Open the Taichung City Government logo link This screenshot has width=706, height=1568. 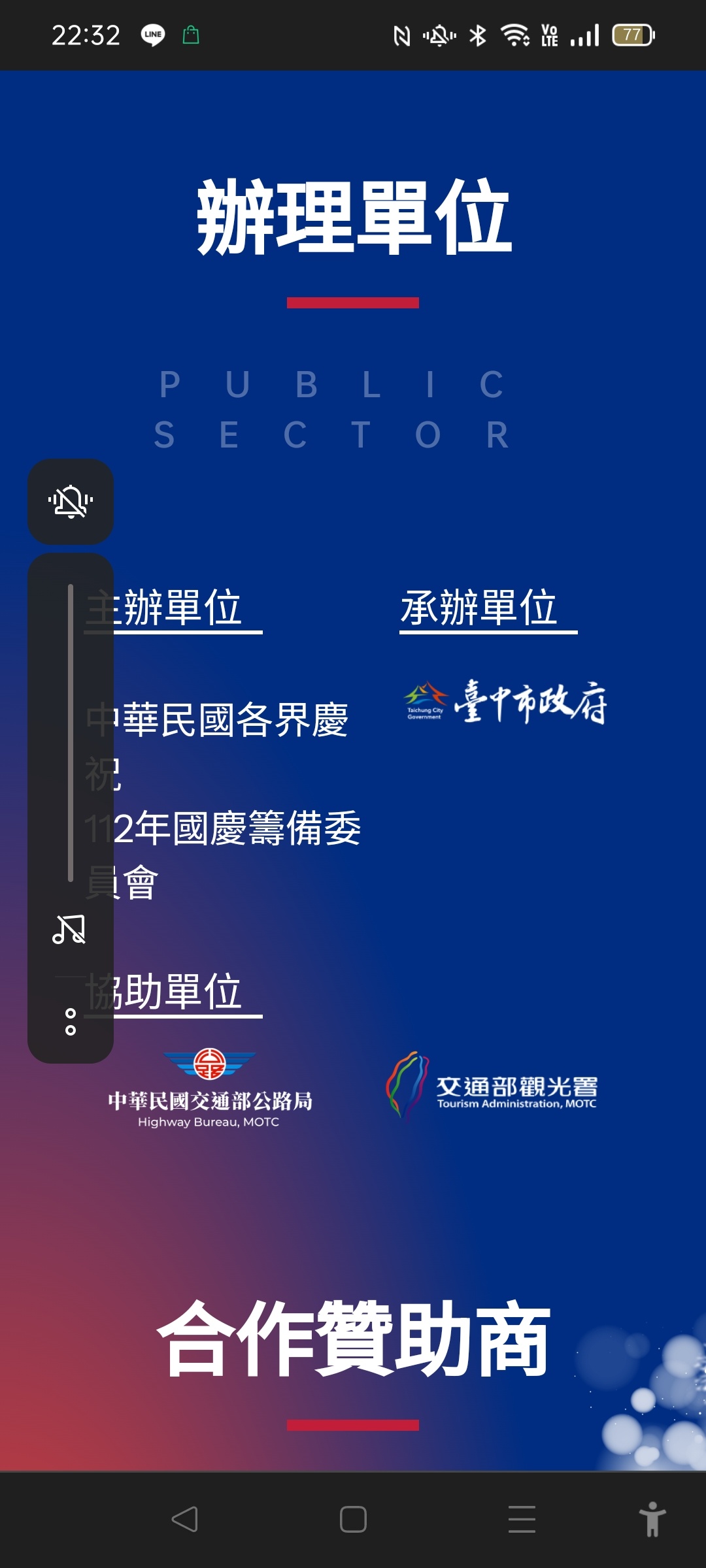pos(505,702)
